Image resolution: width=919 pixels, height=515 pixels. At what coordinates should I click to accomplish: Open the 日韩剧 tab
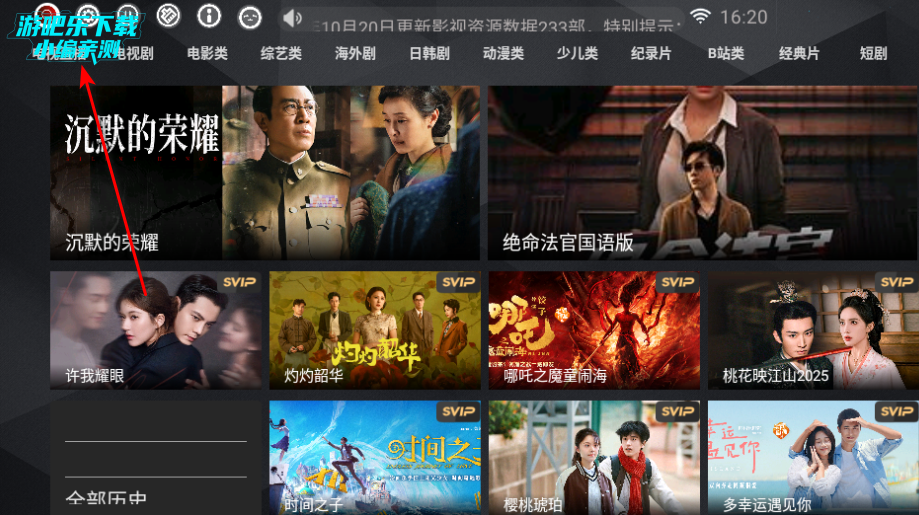(x=429, y=53)
